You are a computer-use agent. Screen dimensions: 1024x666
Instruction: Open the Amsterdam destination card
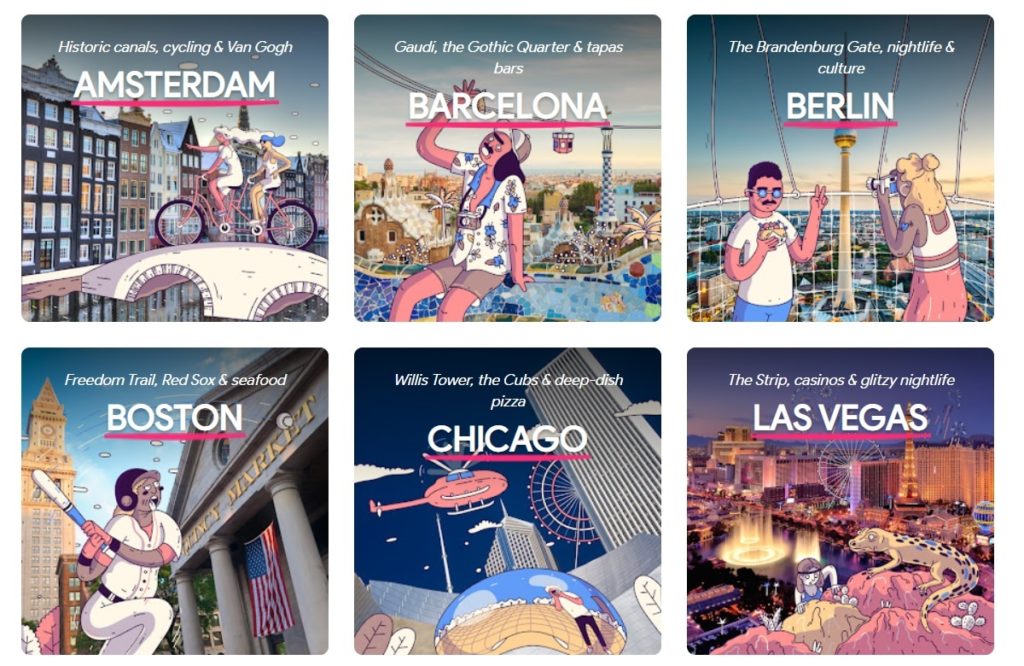point(175,168)
